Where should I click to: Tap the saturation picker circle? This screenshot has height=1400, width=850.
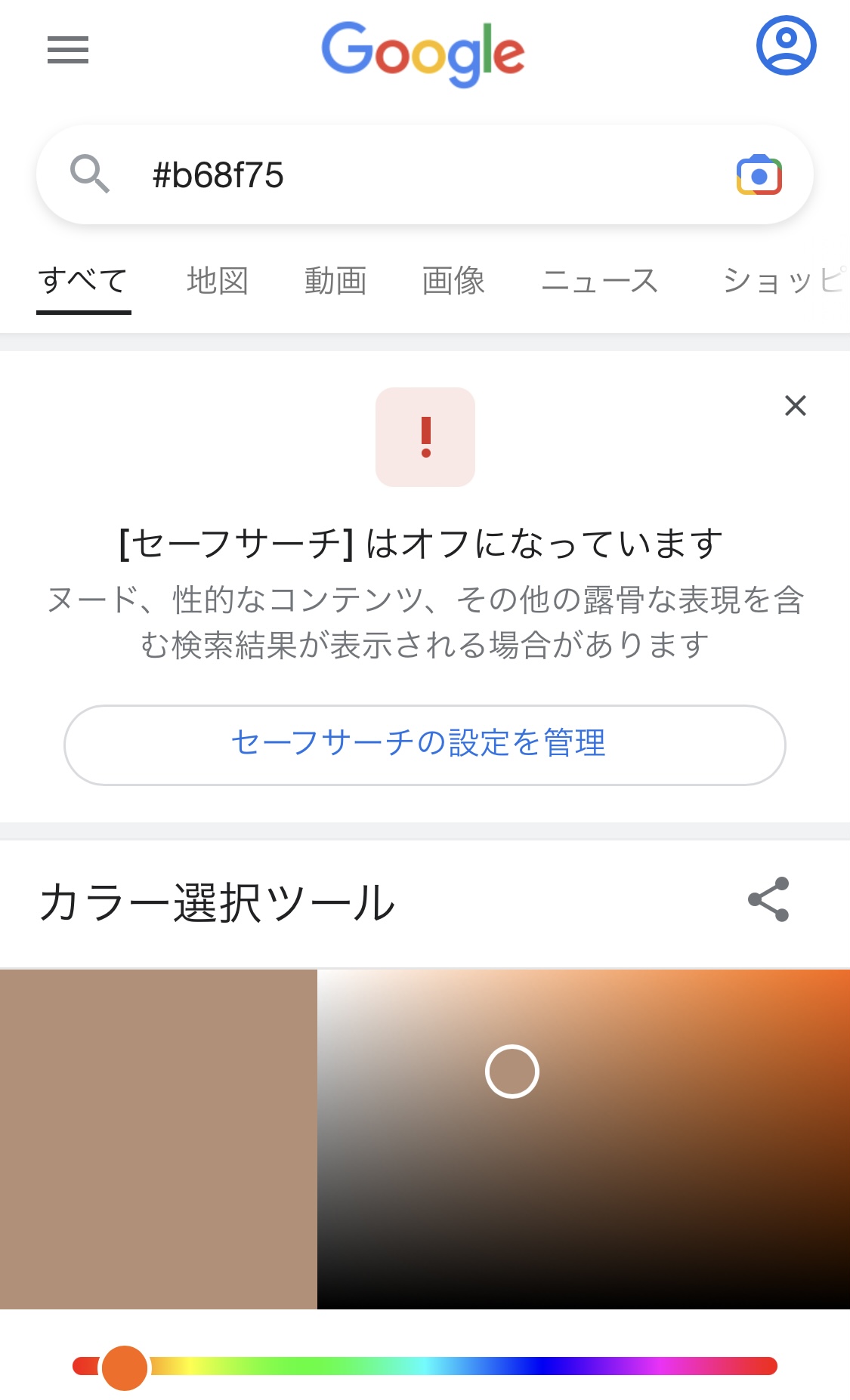pyautogui.click(x=512, y=1071)
